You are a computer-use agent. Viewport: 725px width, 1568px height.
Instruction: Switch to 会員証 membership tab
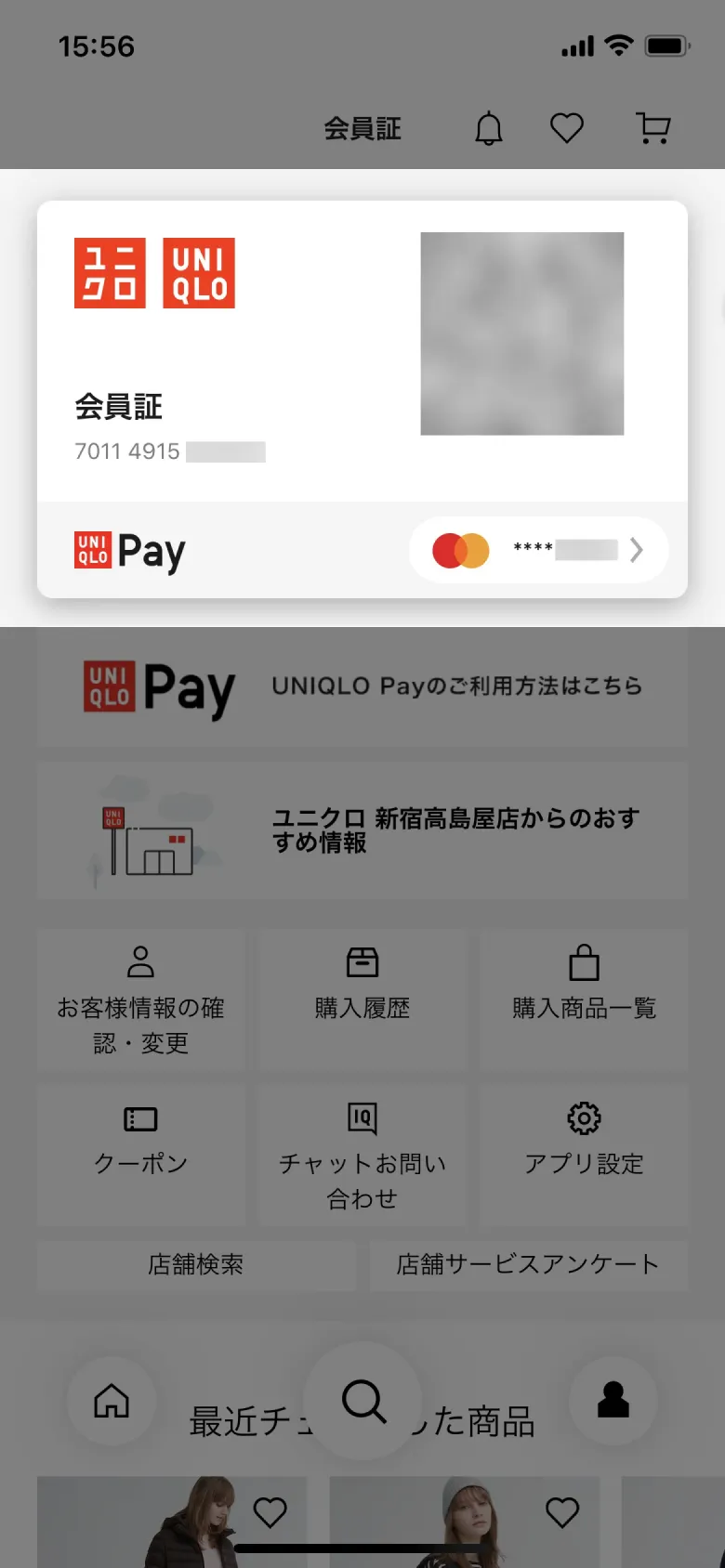(362, 129)
